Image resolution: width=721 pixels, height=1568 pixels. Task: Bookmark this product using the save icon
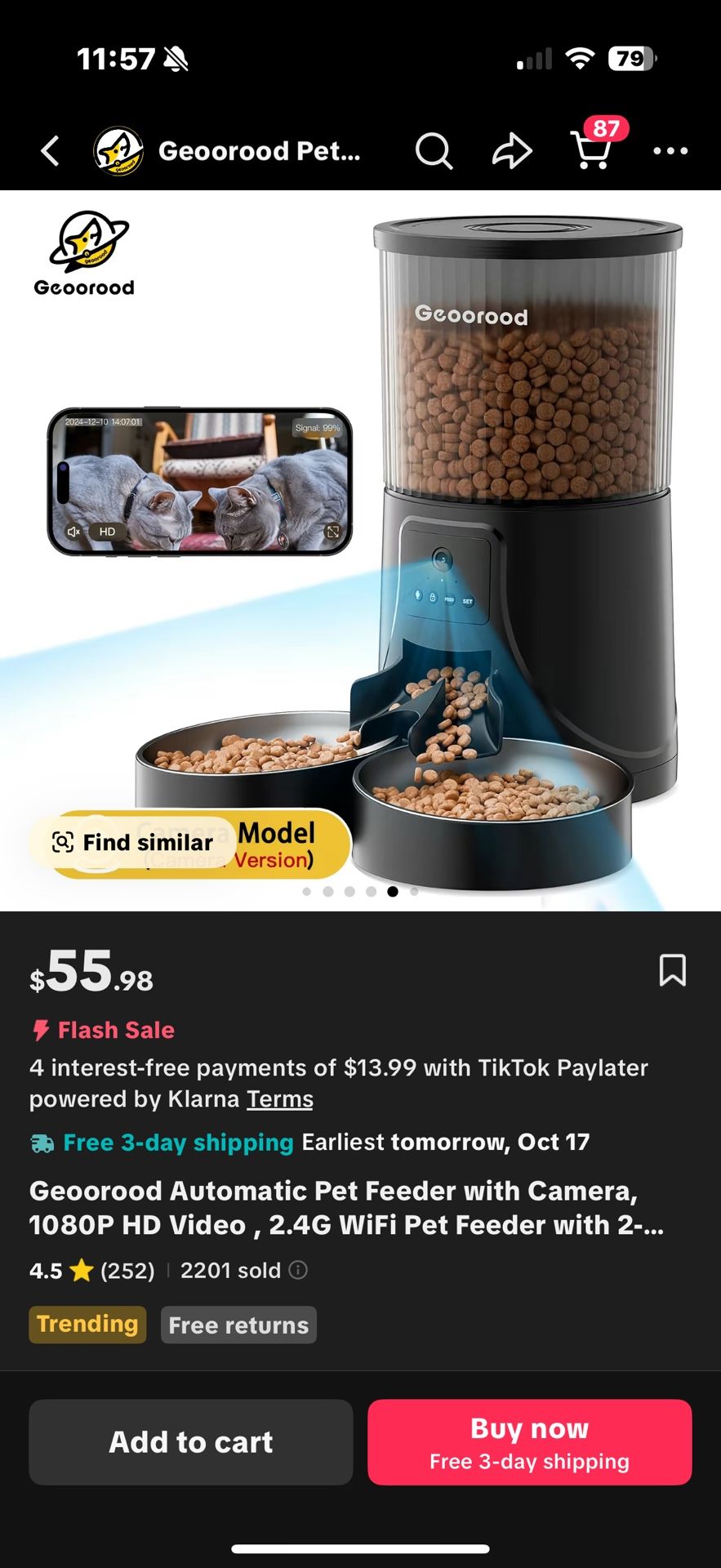(671, 970)
